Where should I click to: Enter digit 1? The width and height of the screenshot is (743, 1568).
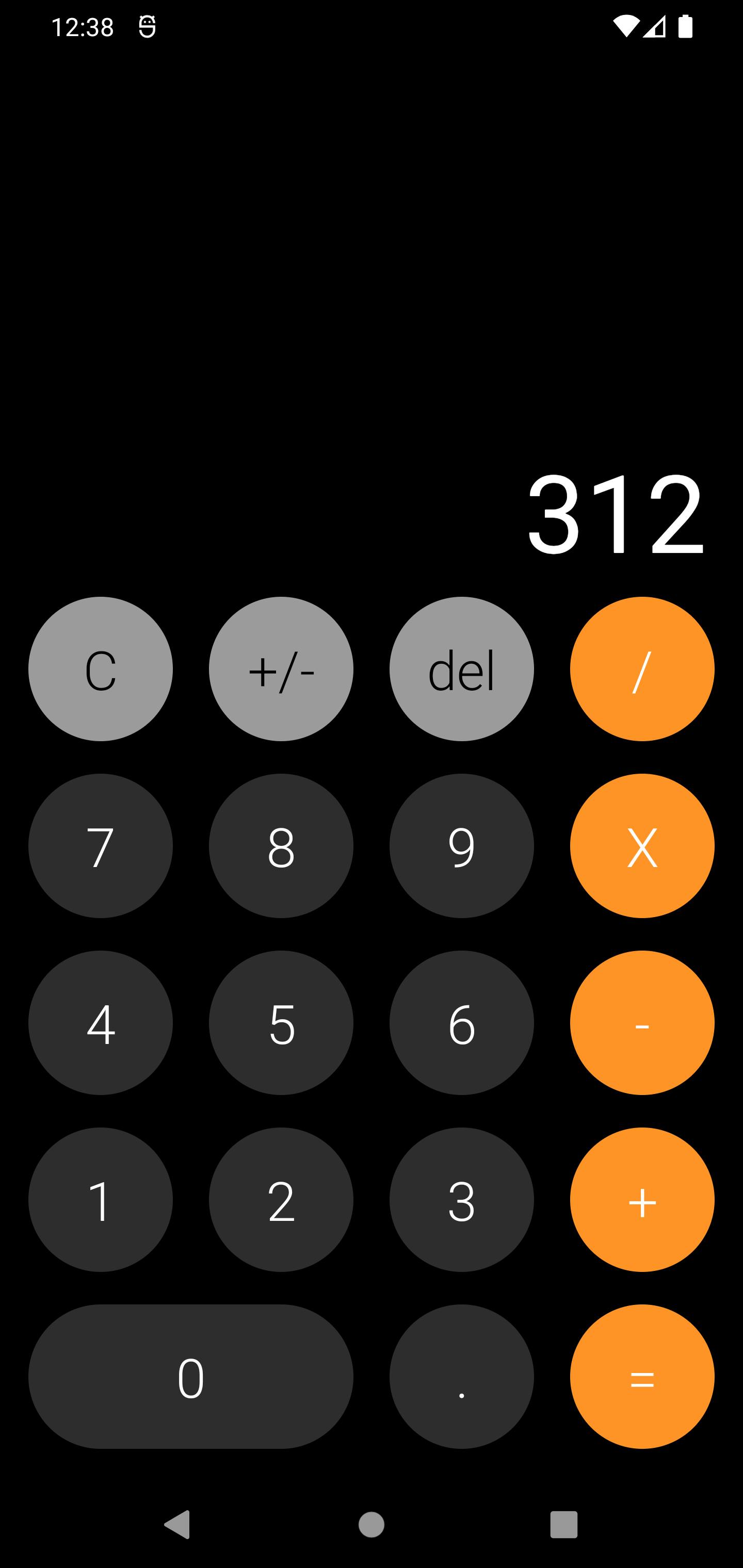tap(101, 1200)
